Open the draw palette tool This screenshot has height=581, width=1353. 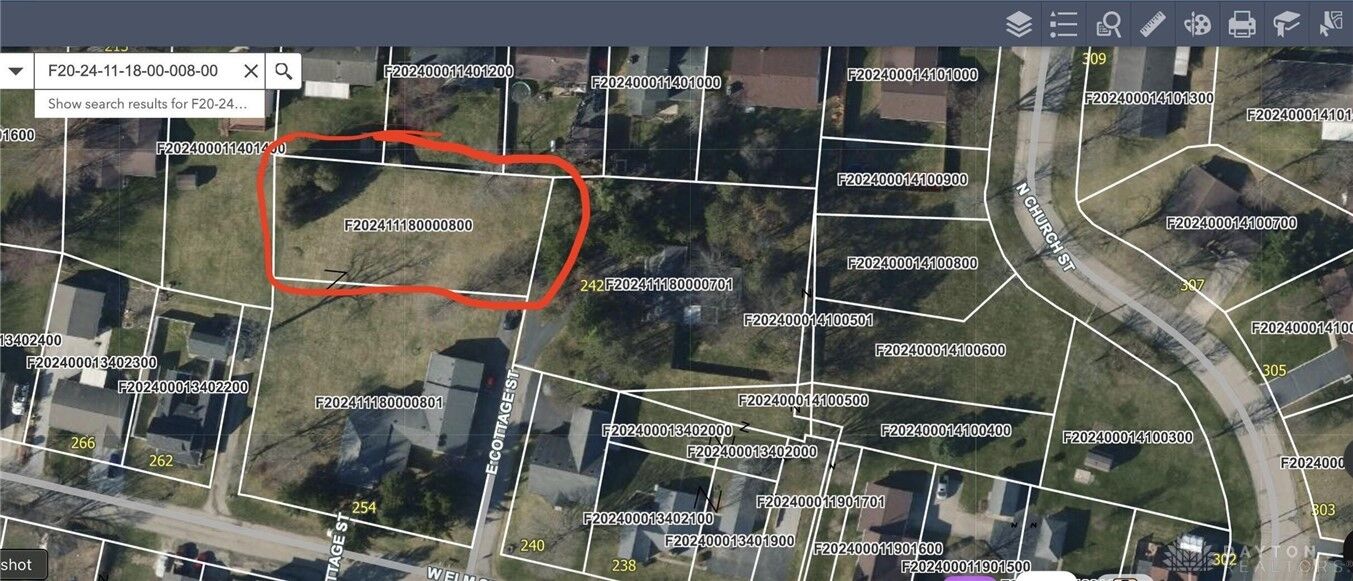click(x=1197, y=23)
